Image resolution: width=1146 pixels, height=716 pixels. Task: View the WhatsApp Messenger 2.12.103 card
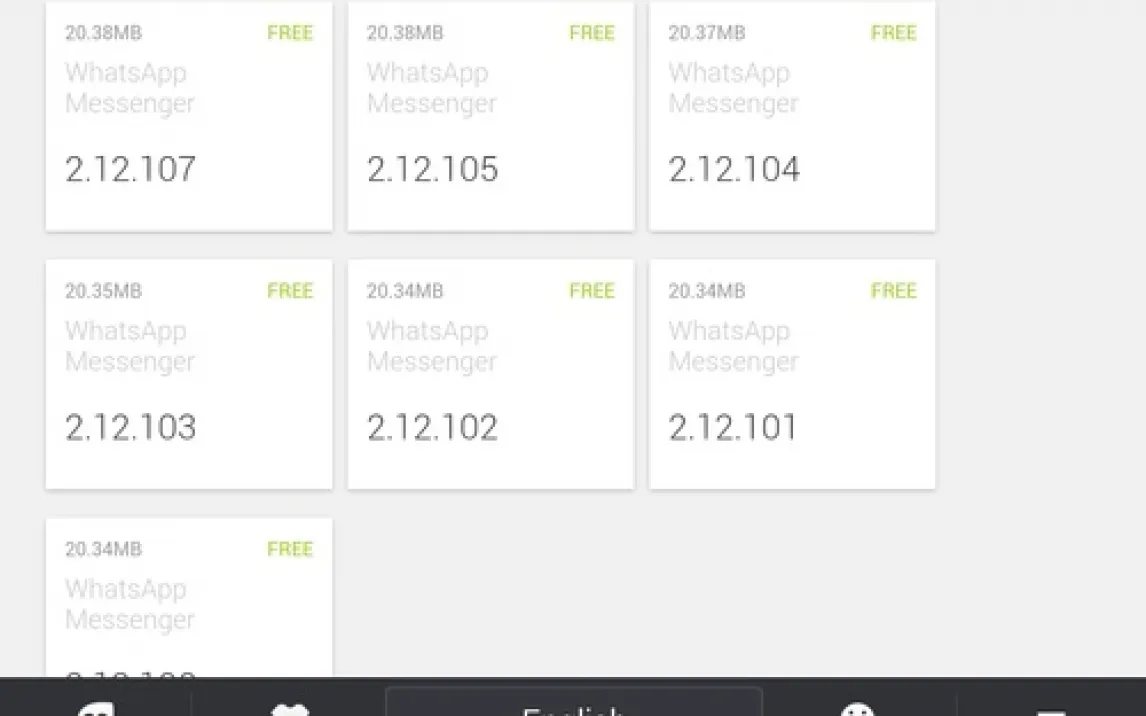coord(189,374)
